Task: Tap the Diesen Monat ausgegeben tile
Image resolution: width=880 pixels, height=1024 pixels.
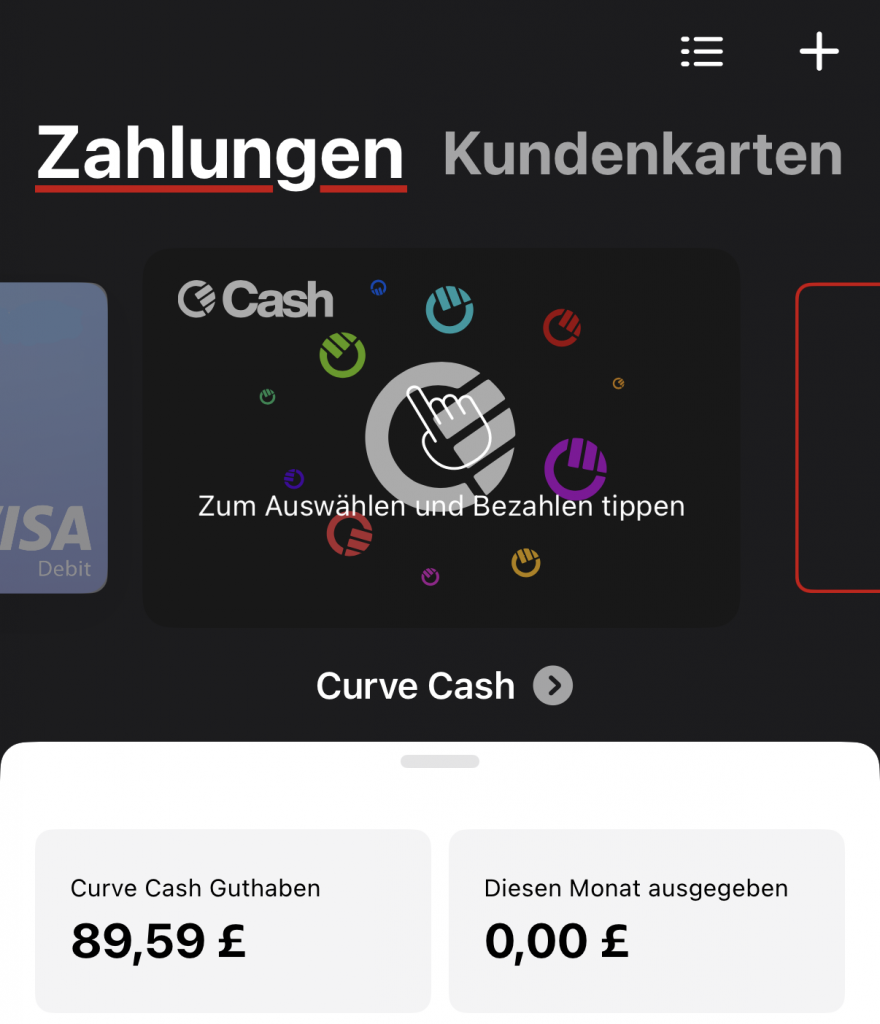Action: tap(646, 920)
